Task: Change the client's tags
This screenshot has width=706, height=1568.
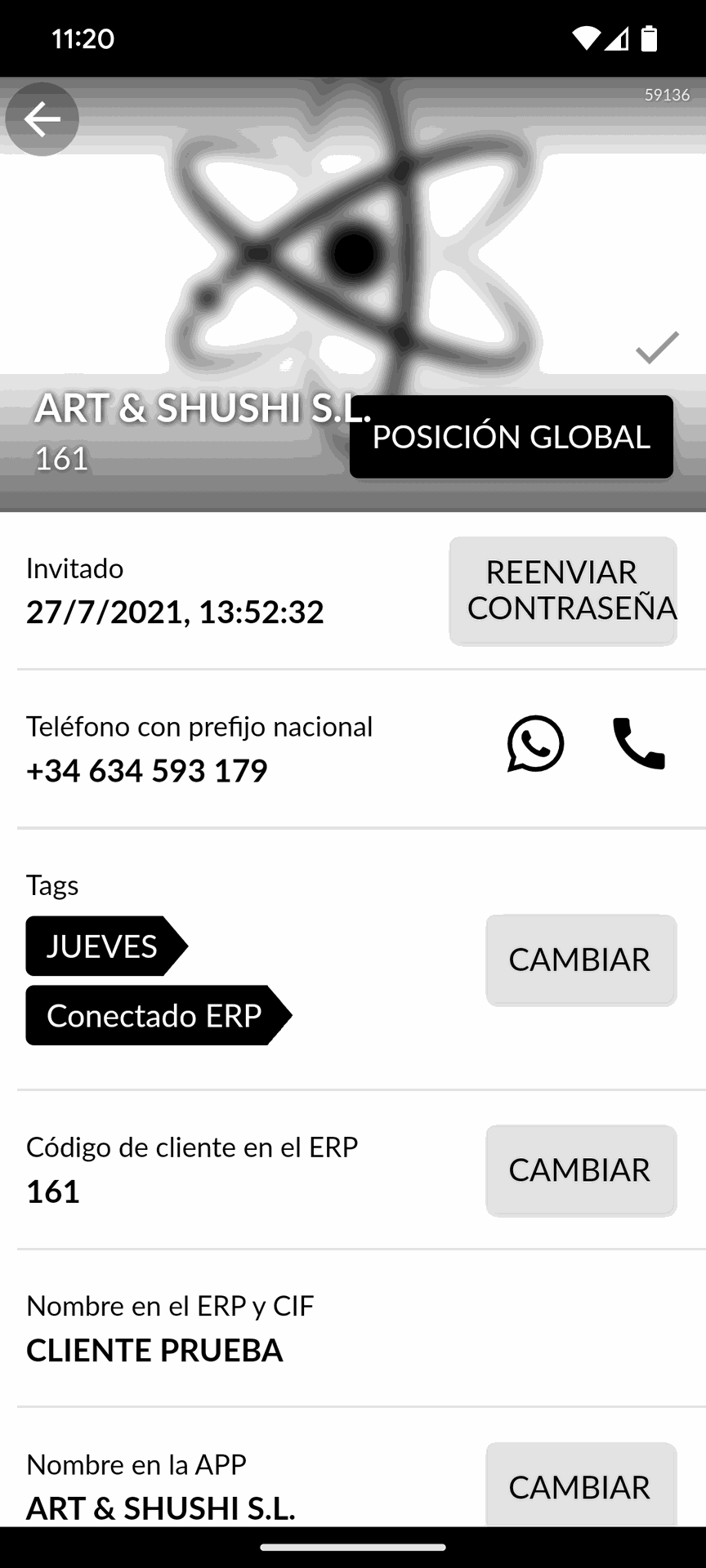Action: 581,960
